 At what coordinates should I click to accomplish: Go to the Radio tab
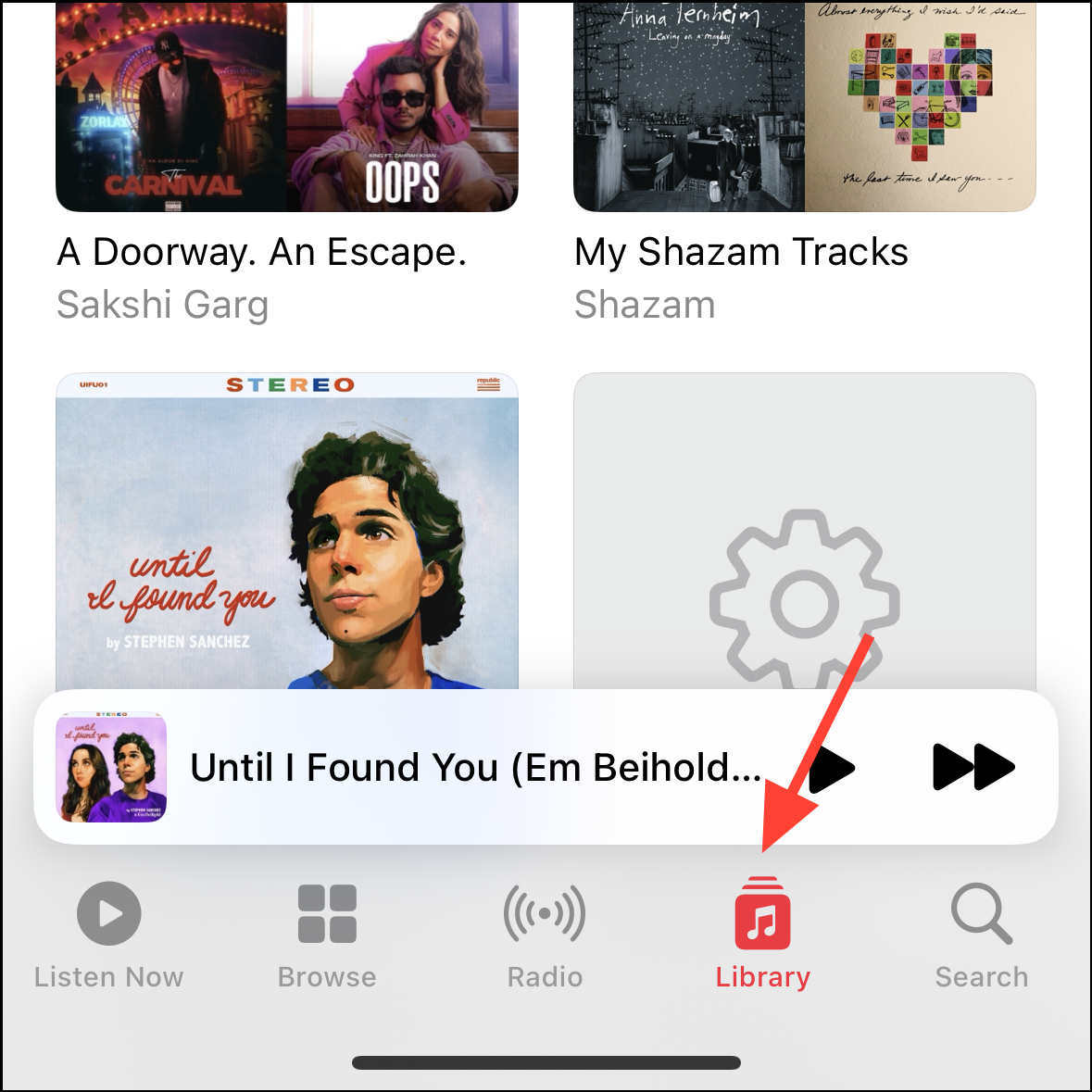(545, 935)
